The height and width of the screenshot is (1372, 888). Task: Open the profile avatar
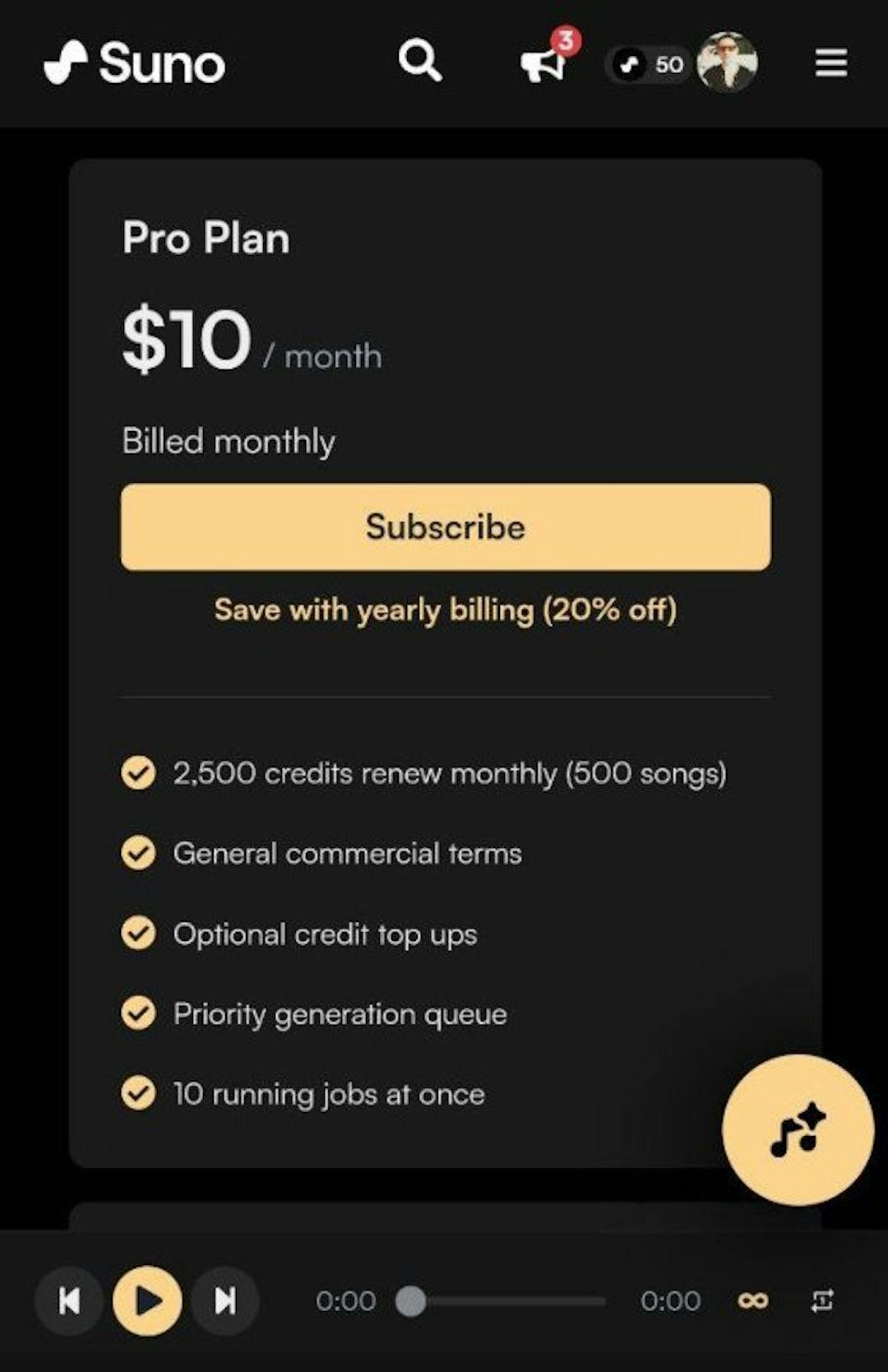[727, 63]
